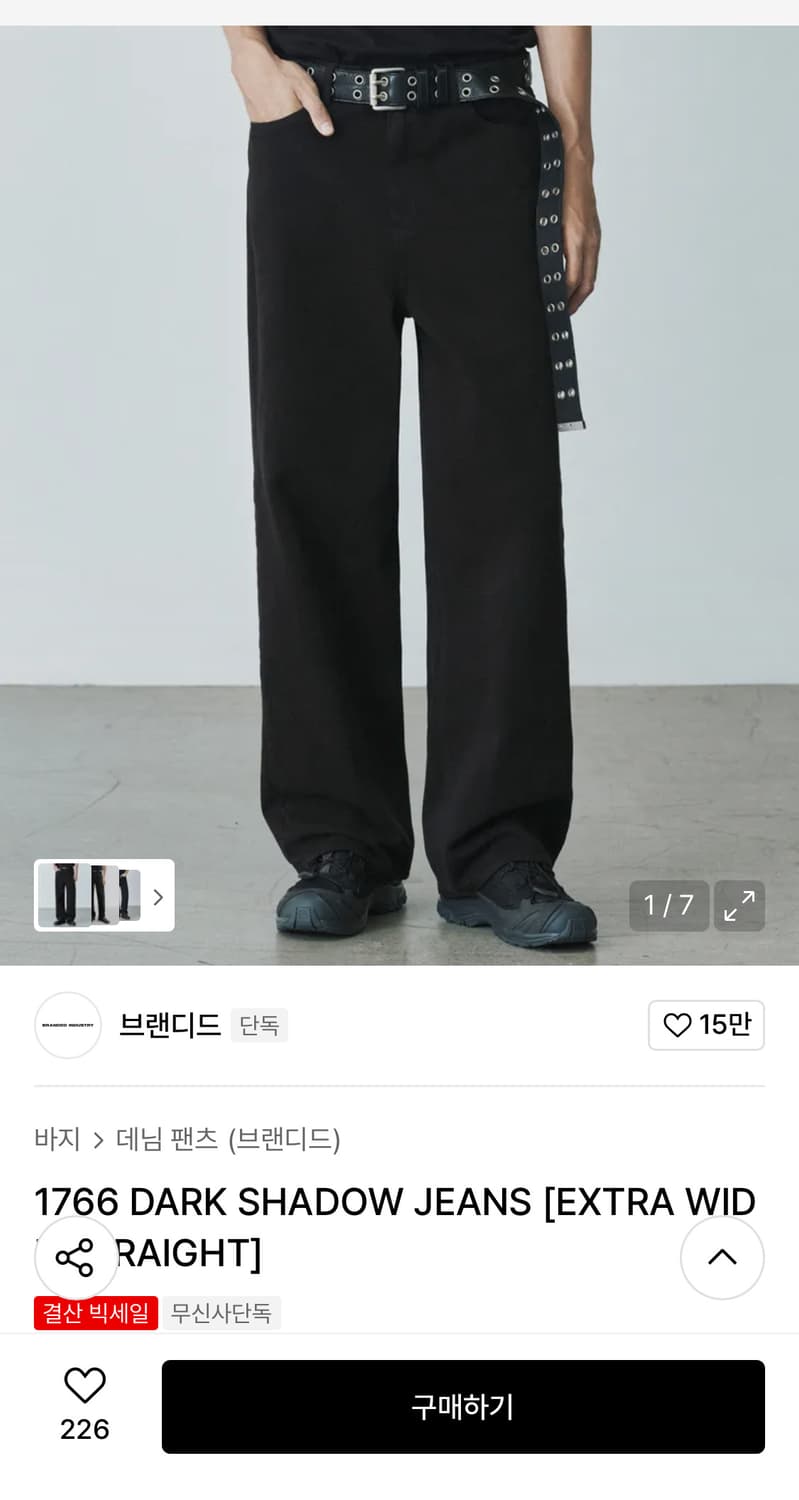
Task: Click the 단독 label next to the brand
Action: coord(259,1026)
